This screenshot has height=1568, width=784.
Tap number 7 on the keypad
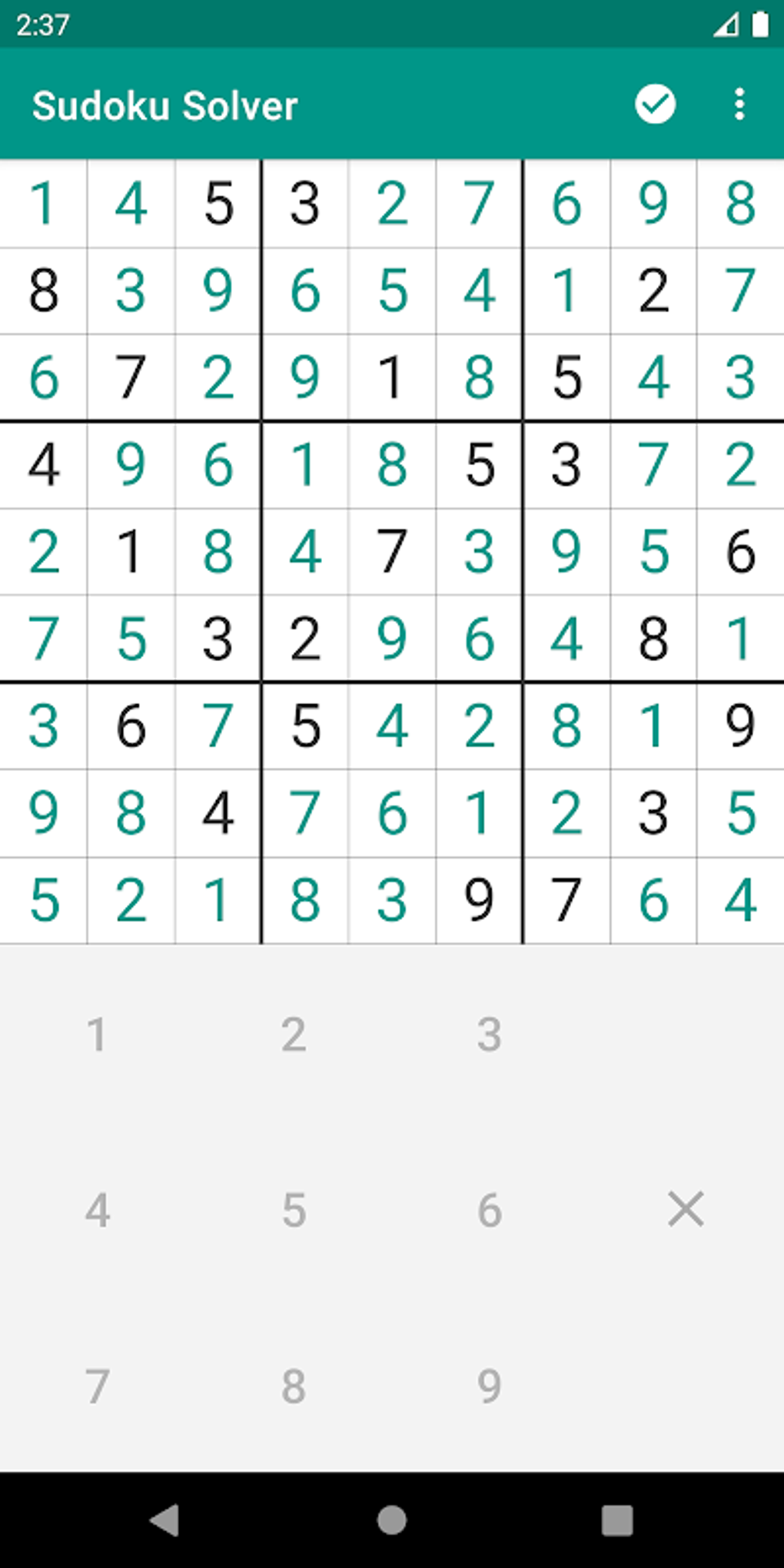[x=98, y=1388]
